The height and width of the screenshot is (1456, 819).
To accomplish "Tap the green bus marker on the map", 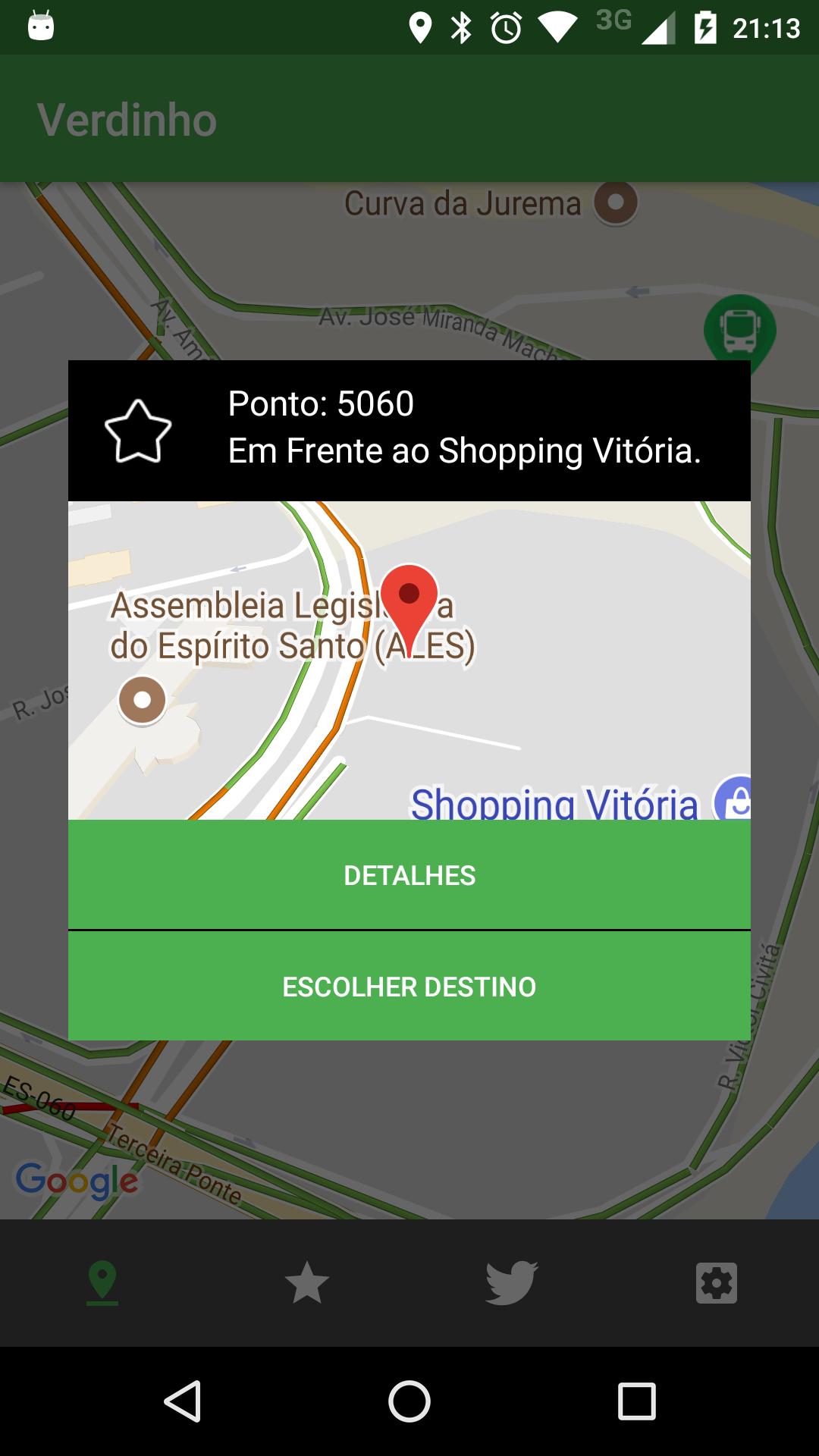I will [739, 330].
